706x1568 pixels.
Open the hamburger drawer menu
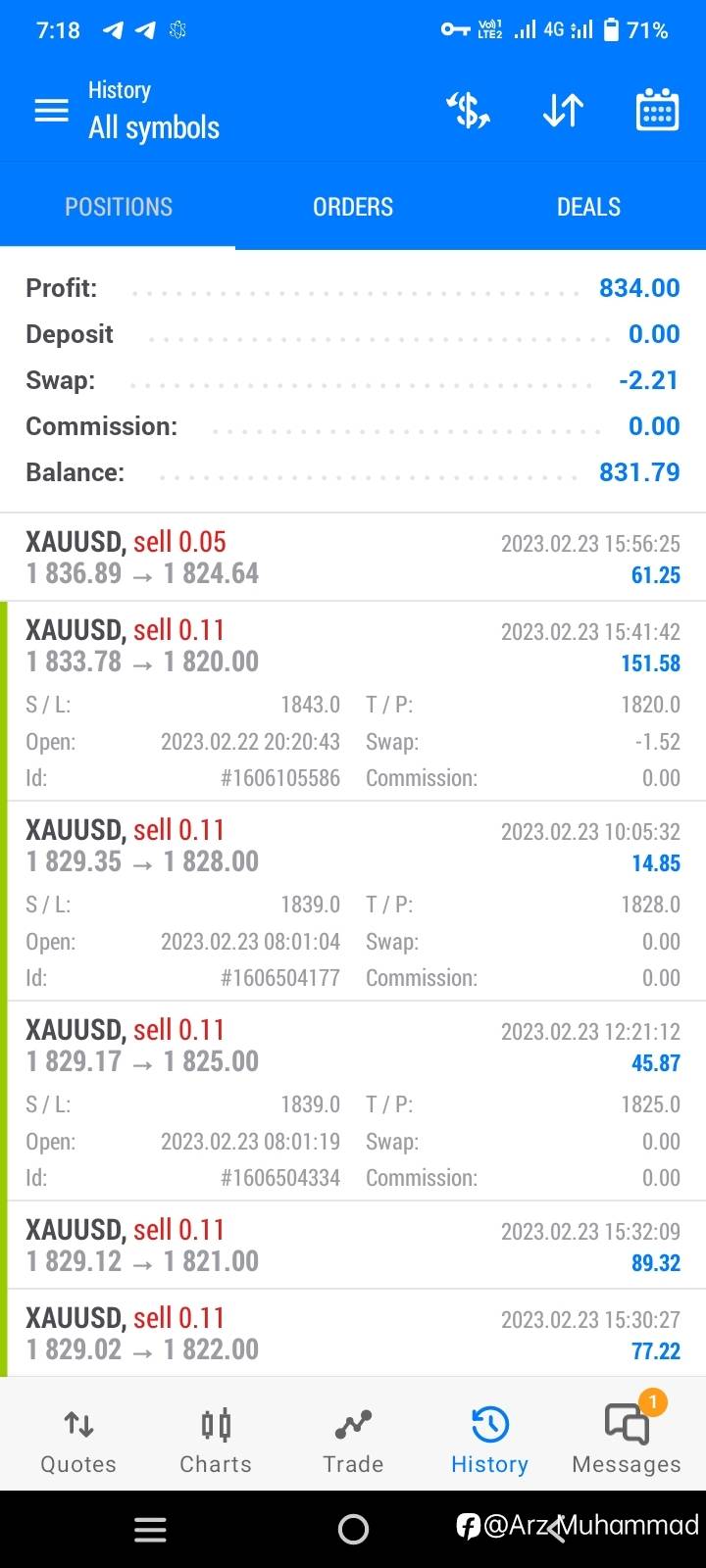pos(51,111)
